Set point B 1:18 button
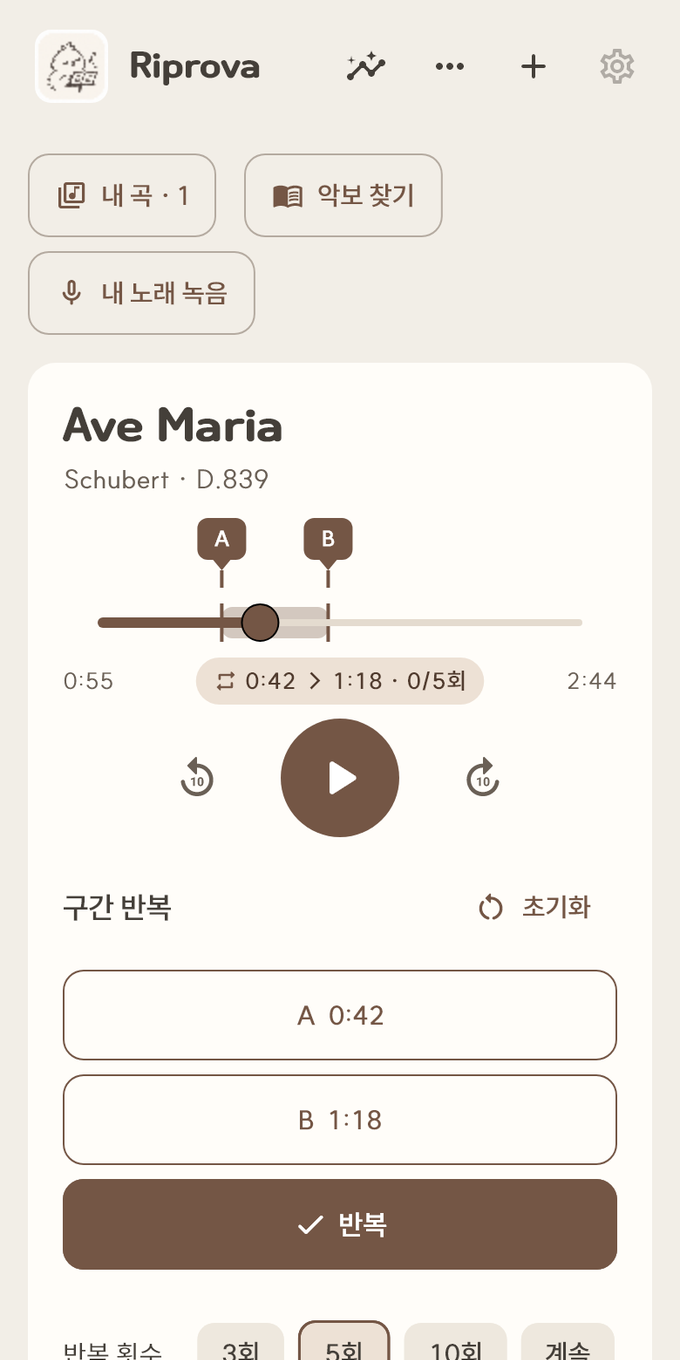The width and height of the screenshot is (680, 1360). point(340,1120)
